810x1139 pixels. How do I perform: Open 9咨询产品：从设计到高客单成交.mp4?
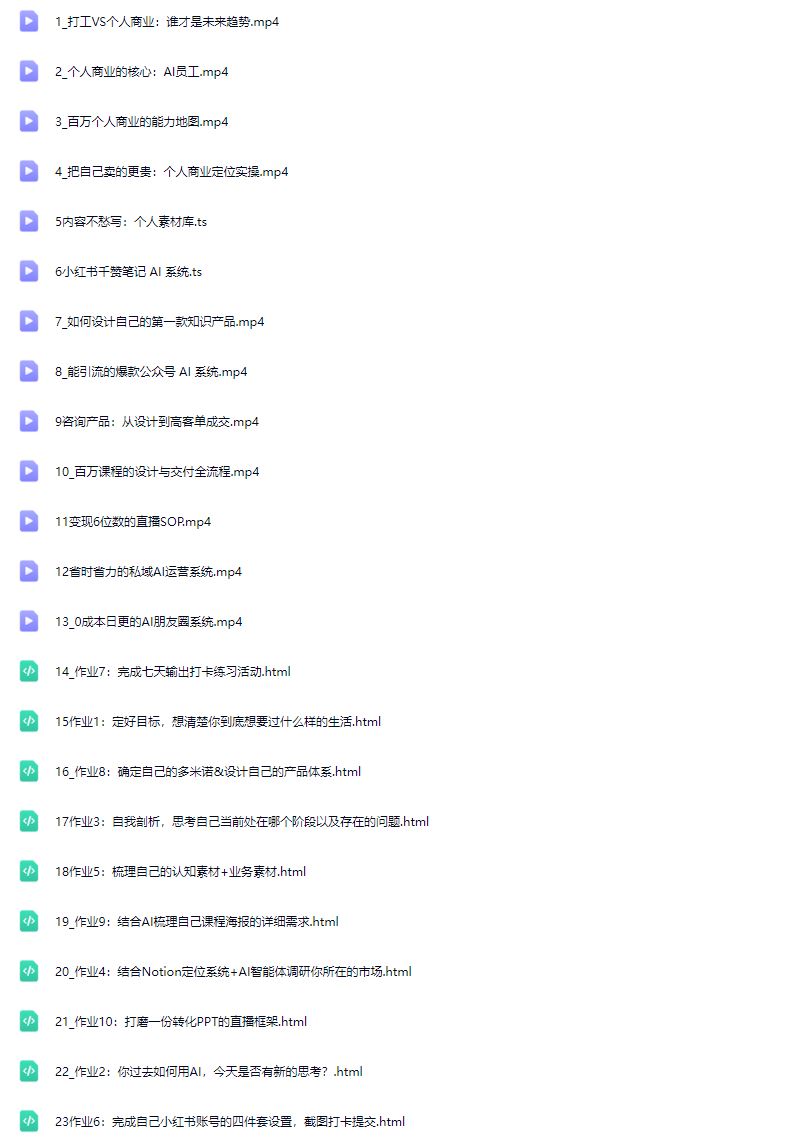[x=157, y=421]
